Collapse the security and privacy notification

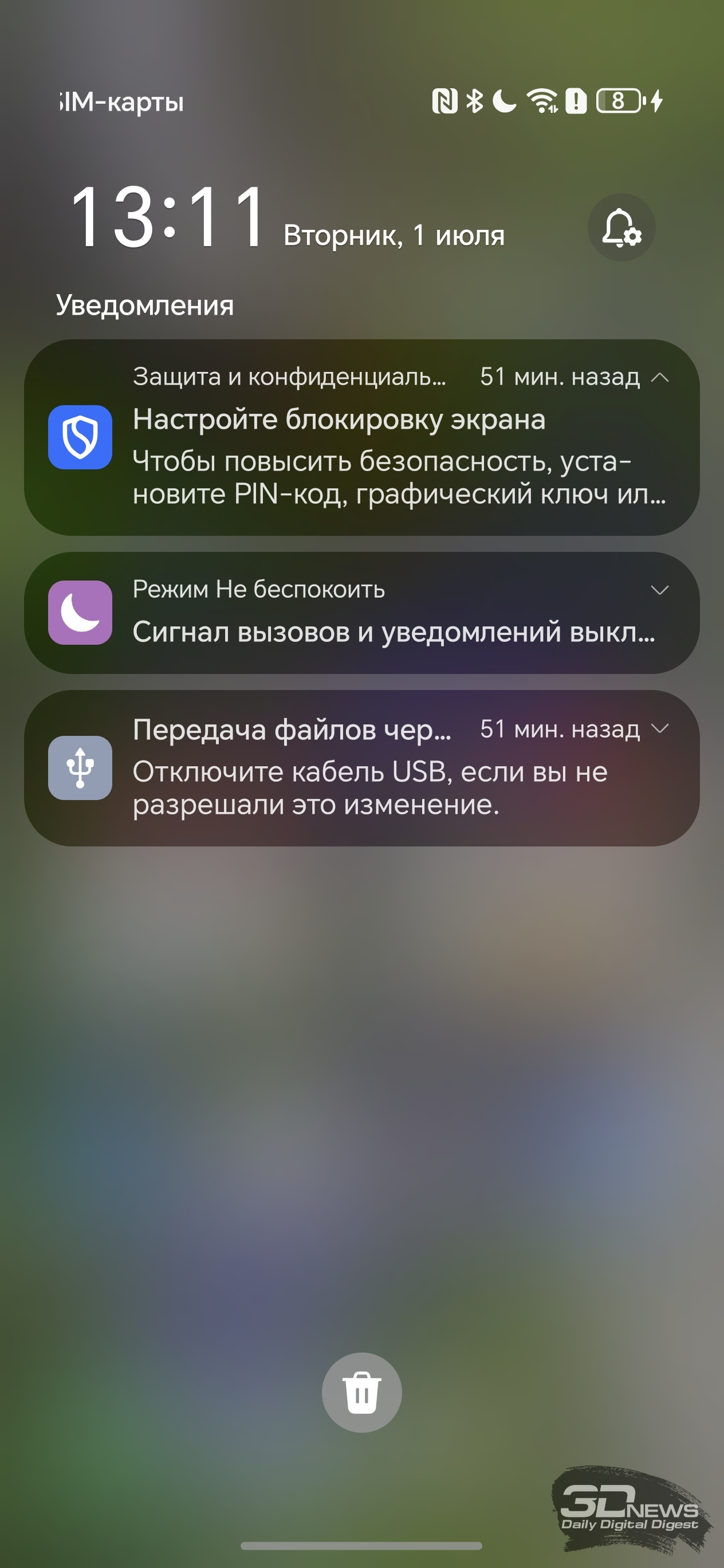click(x=659, y=378)
